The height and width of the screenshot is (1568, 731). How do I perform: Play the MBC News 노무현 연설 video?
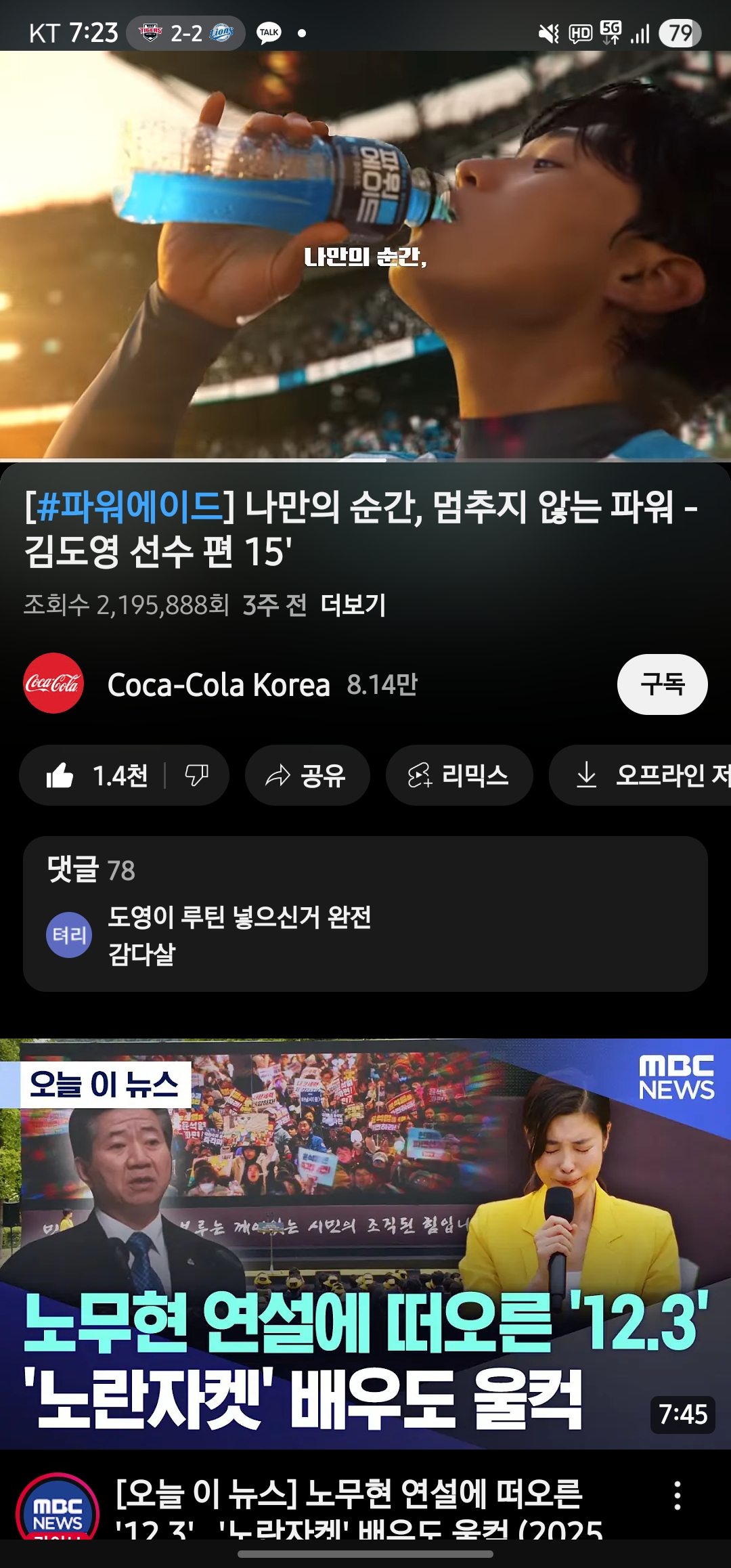(x=365, y=1243)
